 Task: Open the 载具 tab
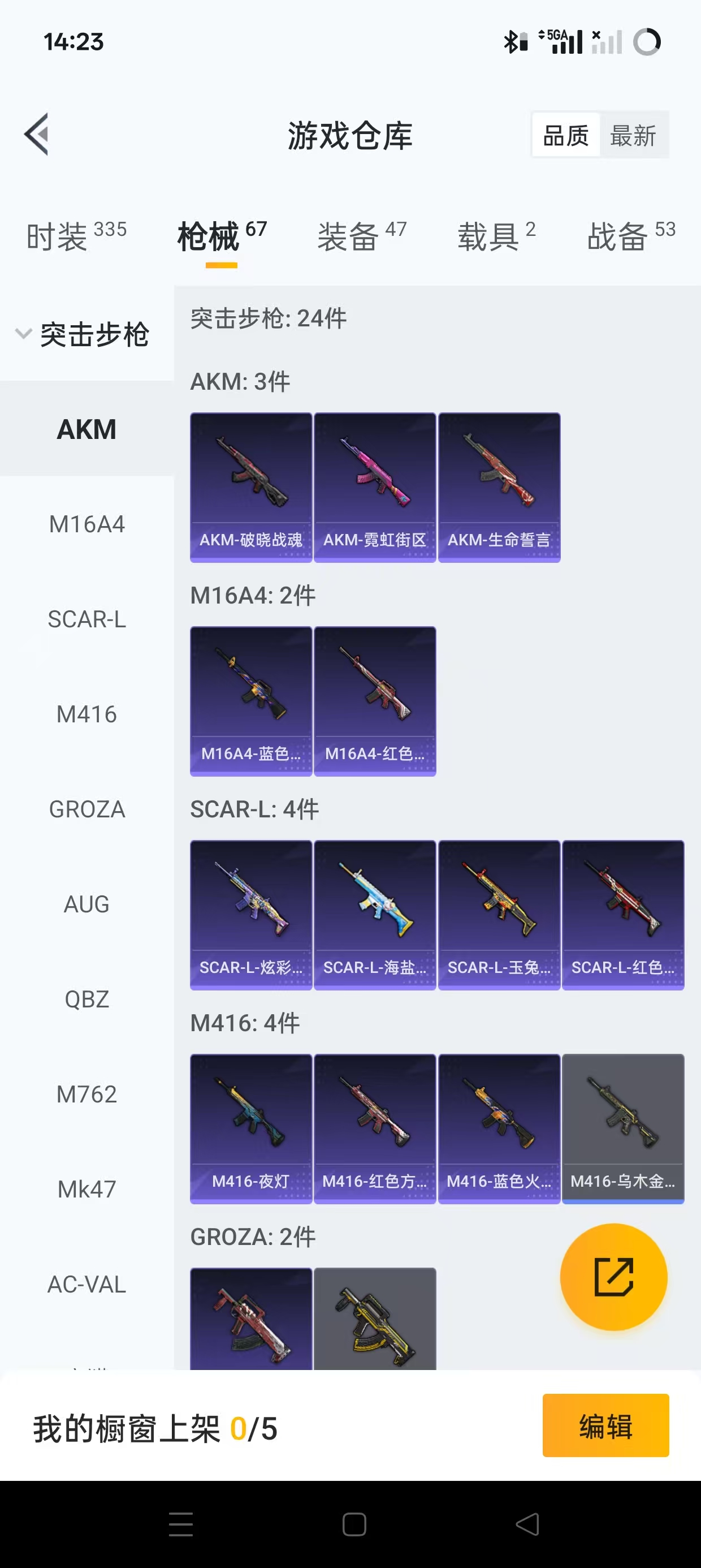pos(496,236)
